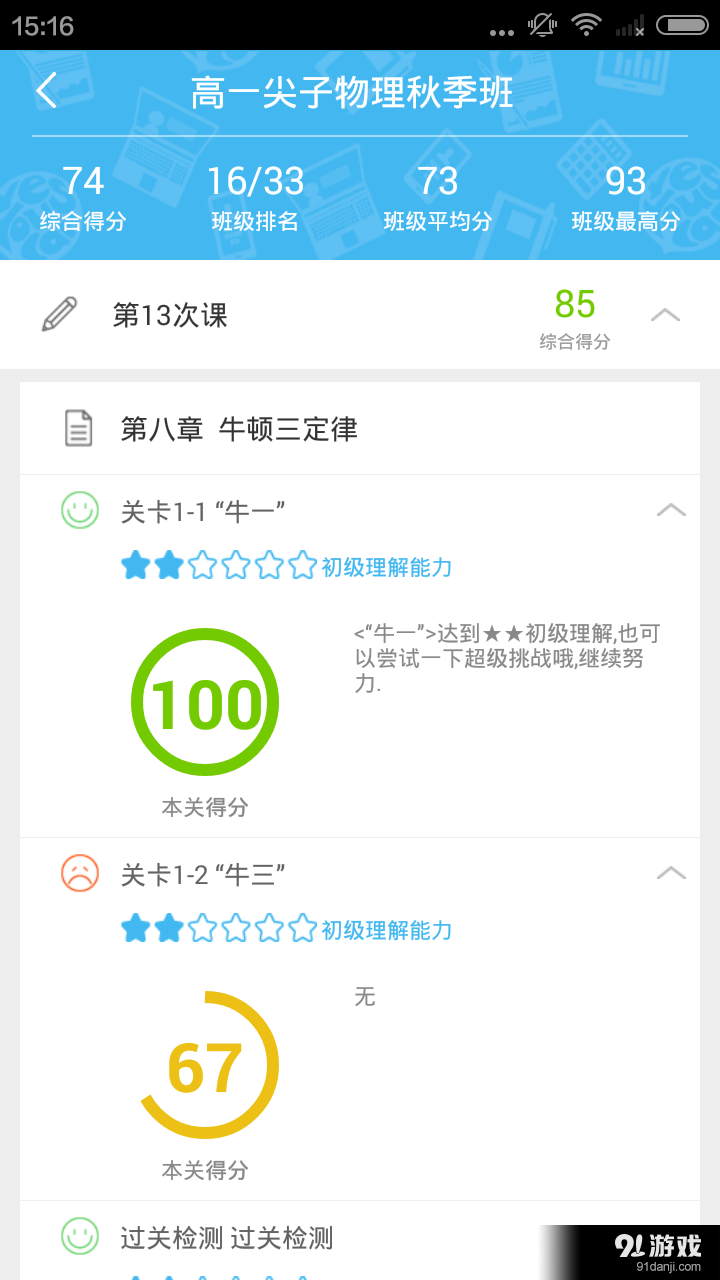This screenshot has width=720, height=1280.
Task: Click the pencil icon beside 第13次课
Action: 60,313
